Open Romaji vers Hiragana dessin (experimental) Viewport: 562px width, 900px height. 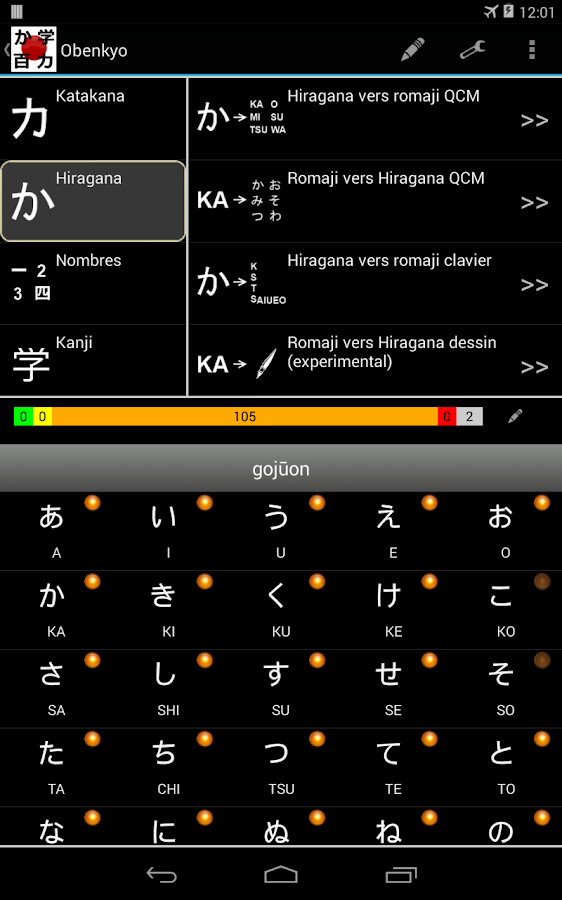375,360
